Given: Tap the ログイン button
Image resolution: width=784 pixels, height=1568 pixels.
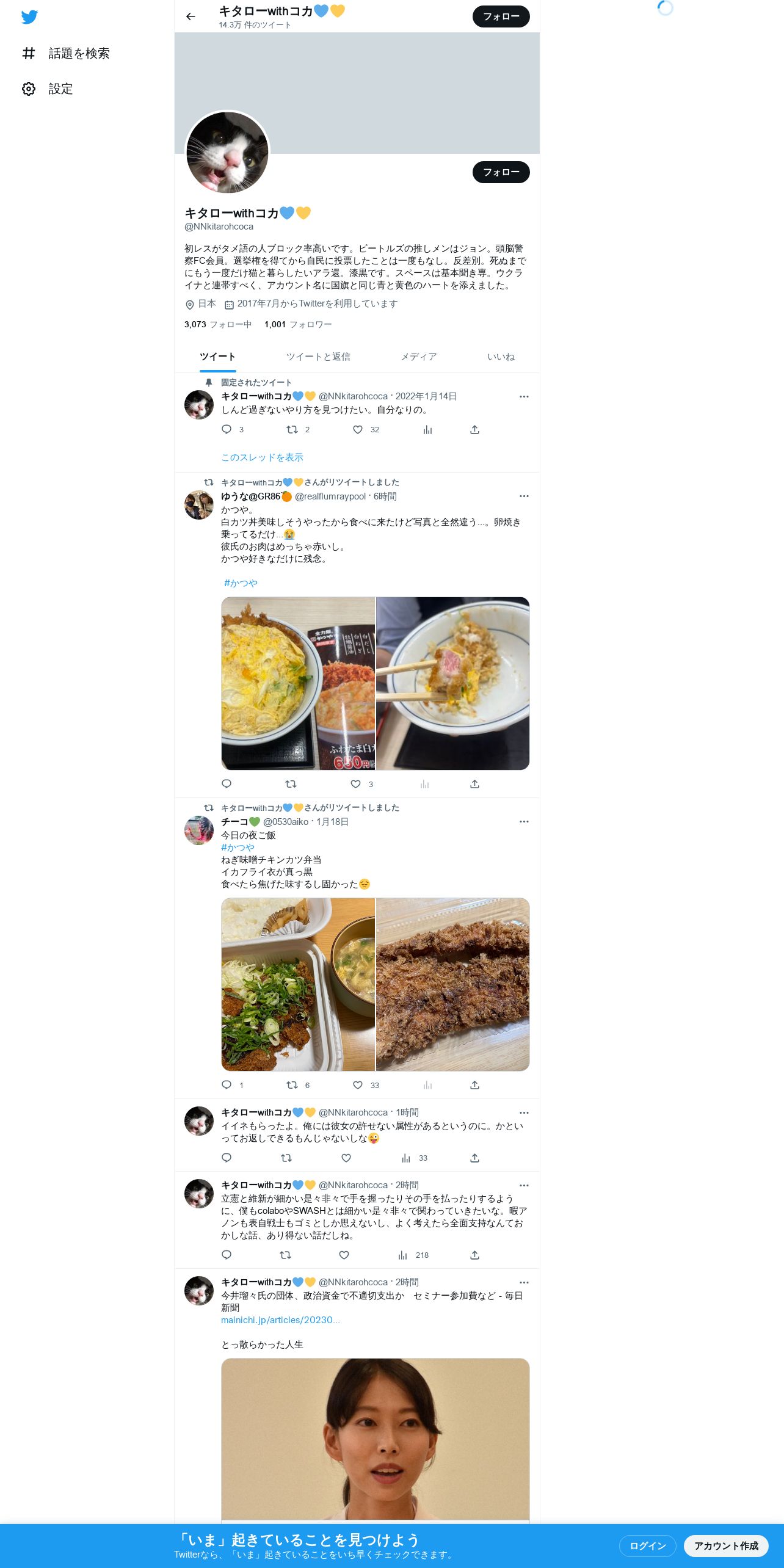Looking at the screenshot, I should [x=647, y=1546].
